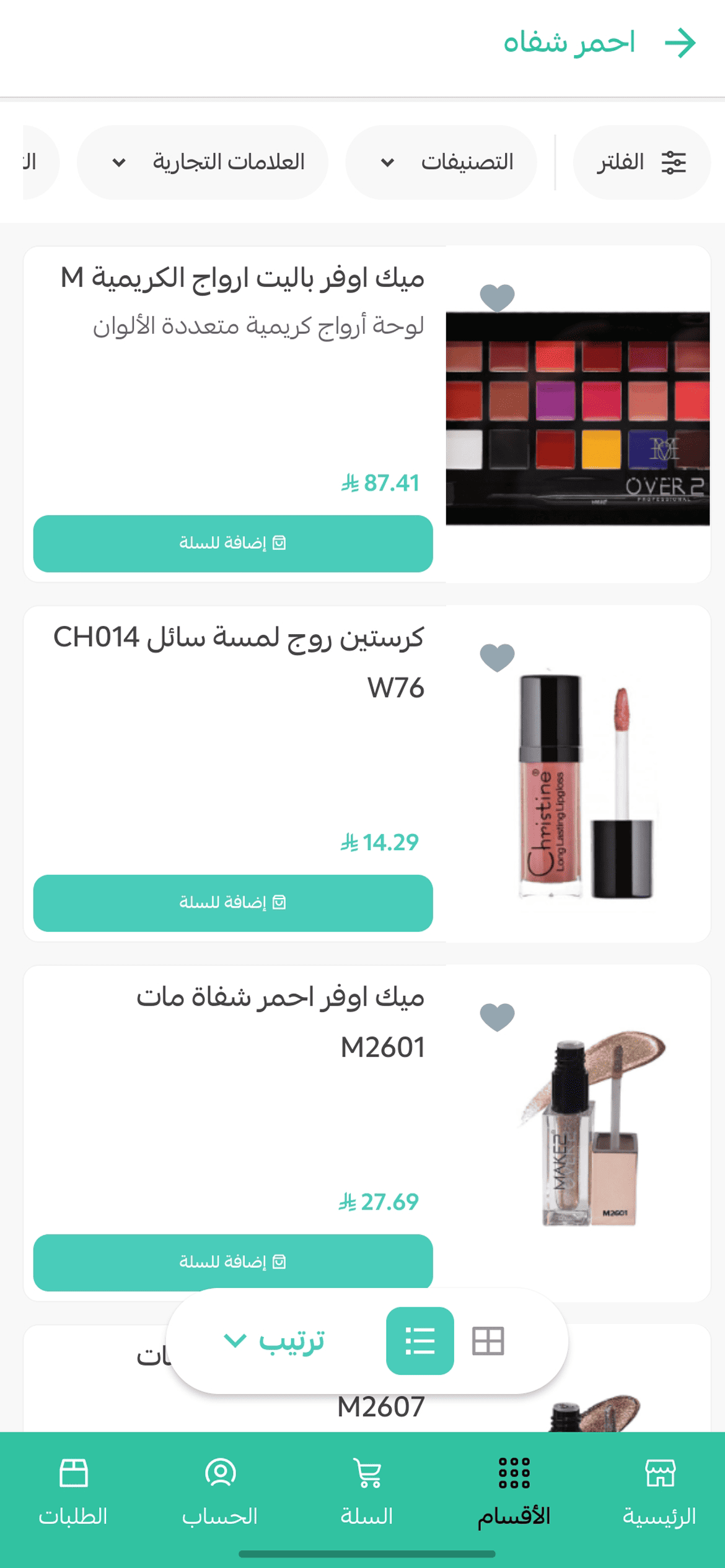Open the ترتيب sort dropdown
The height and width of the screenshot is (1568, 725).
click(274, 1341)
